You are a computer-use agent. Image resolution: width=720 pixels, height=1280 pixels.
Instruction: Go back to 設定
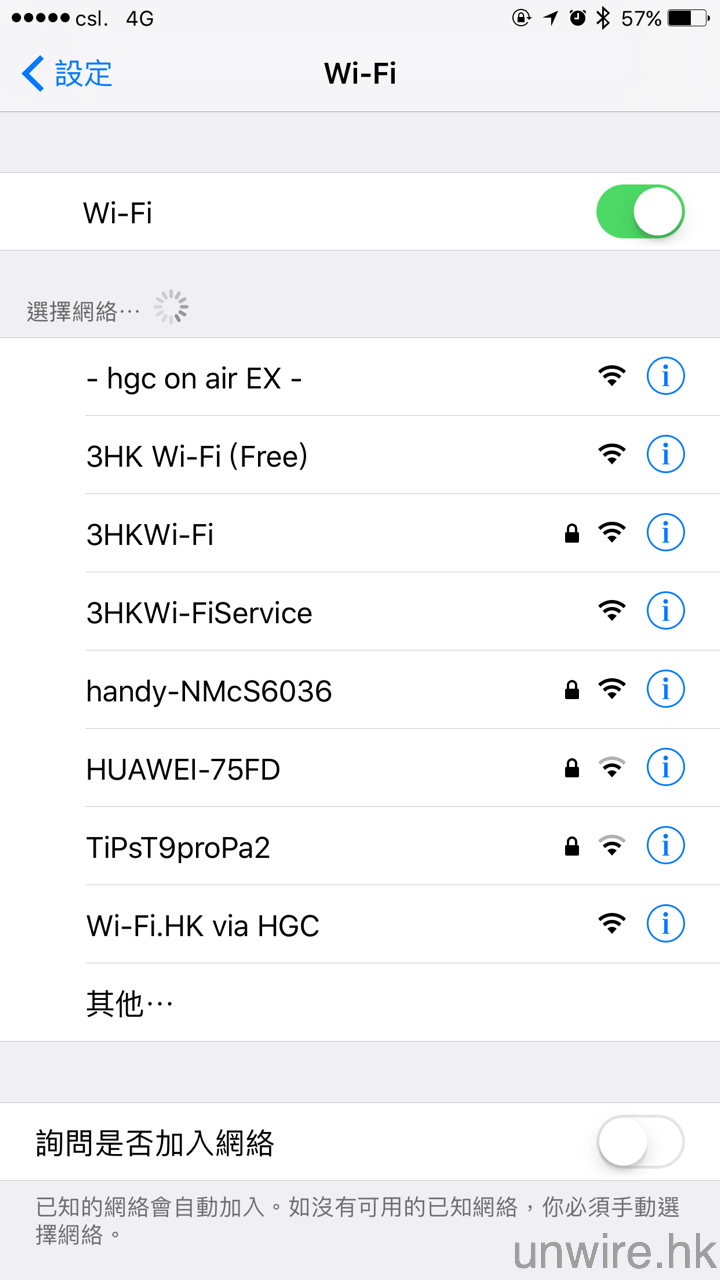[68, 74]
